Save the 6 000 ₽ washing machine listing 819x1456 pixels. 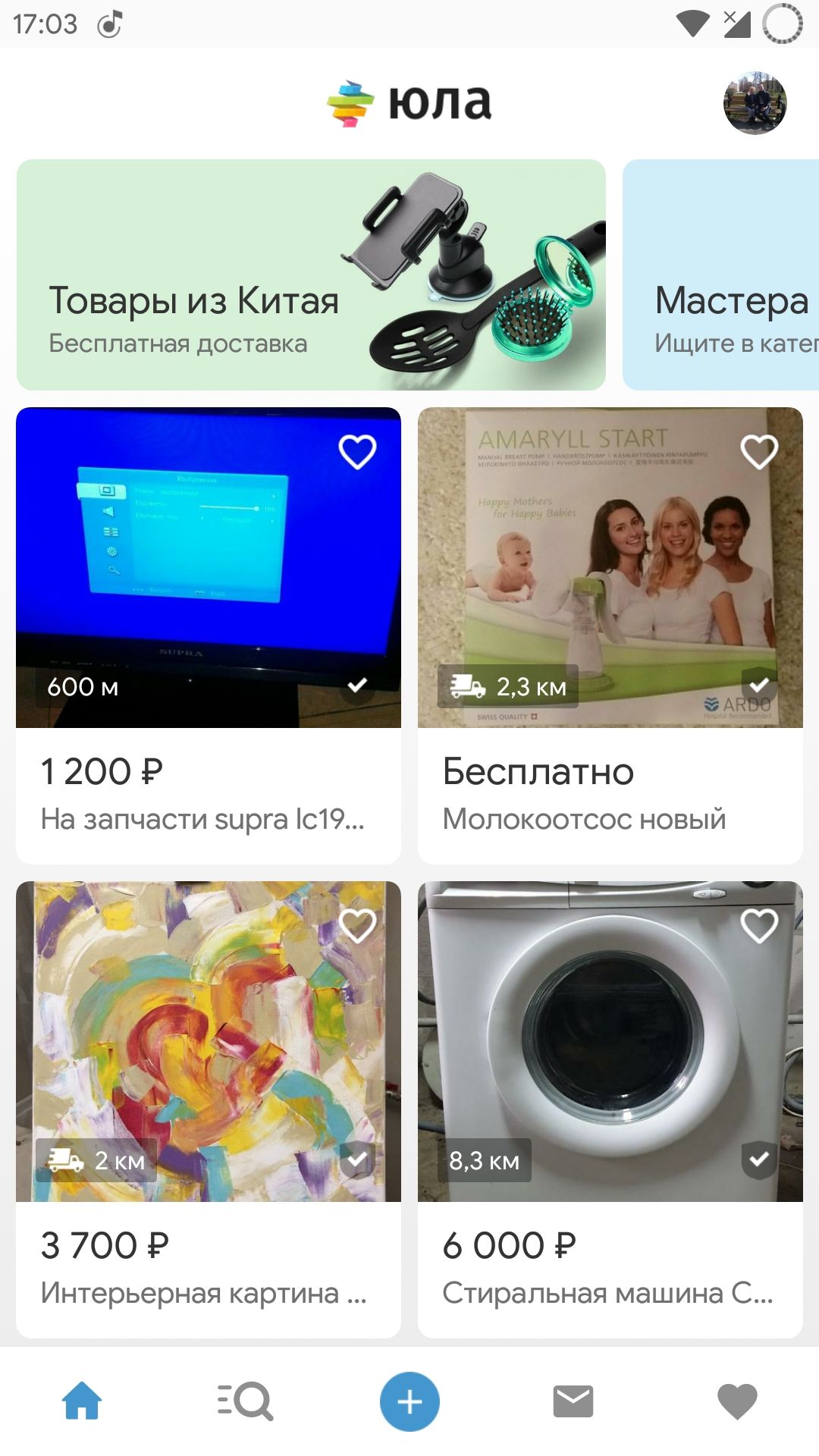(x=759, y=925)
